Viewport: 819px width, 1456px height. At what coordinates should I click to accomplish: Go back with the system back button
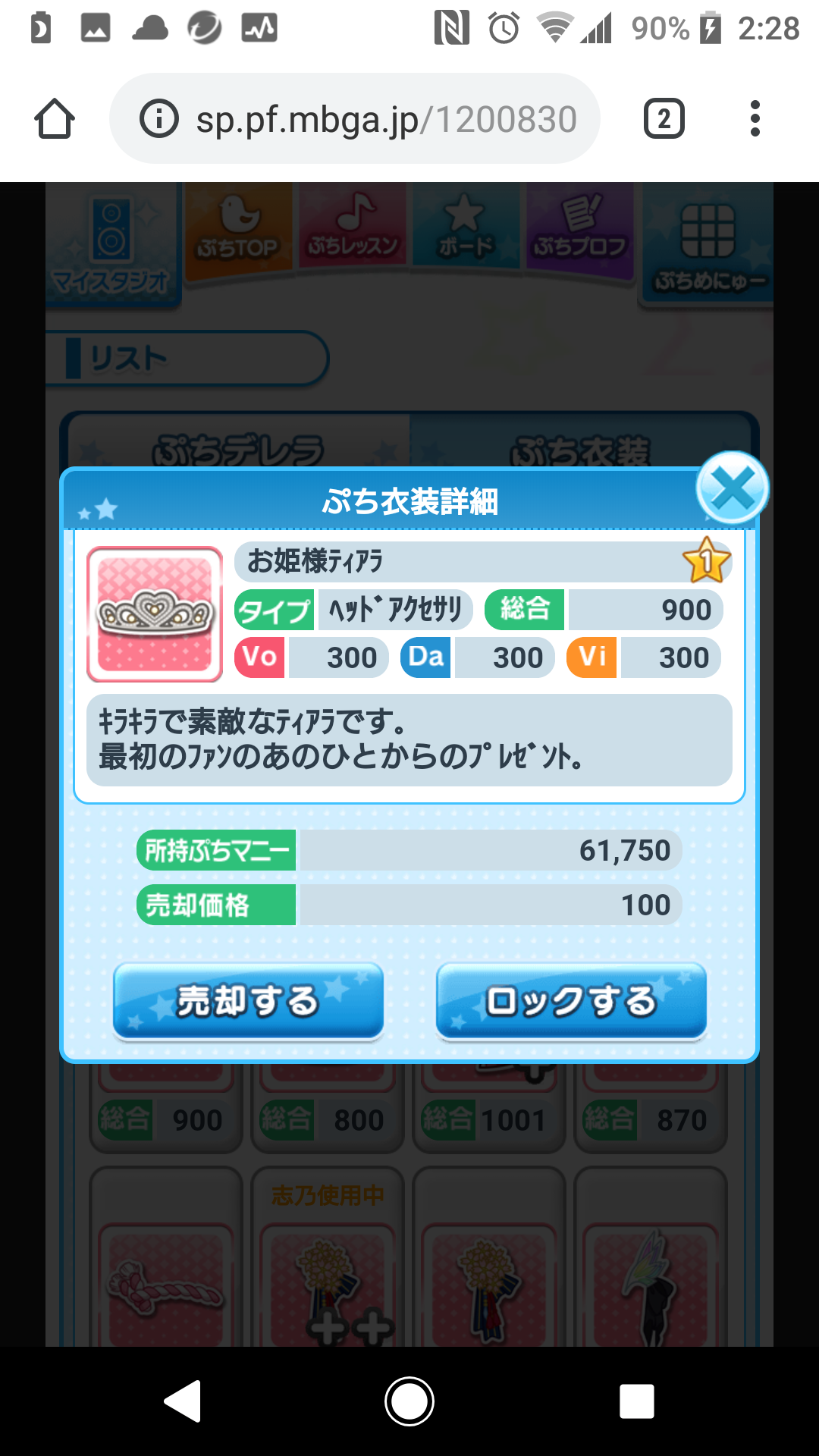(183, 1401)
